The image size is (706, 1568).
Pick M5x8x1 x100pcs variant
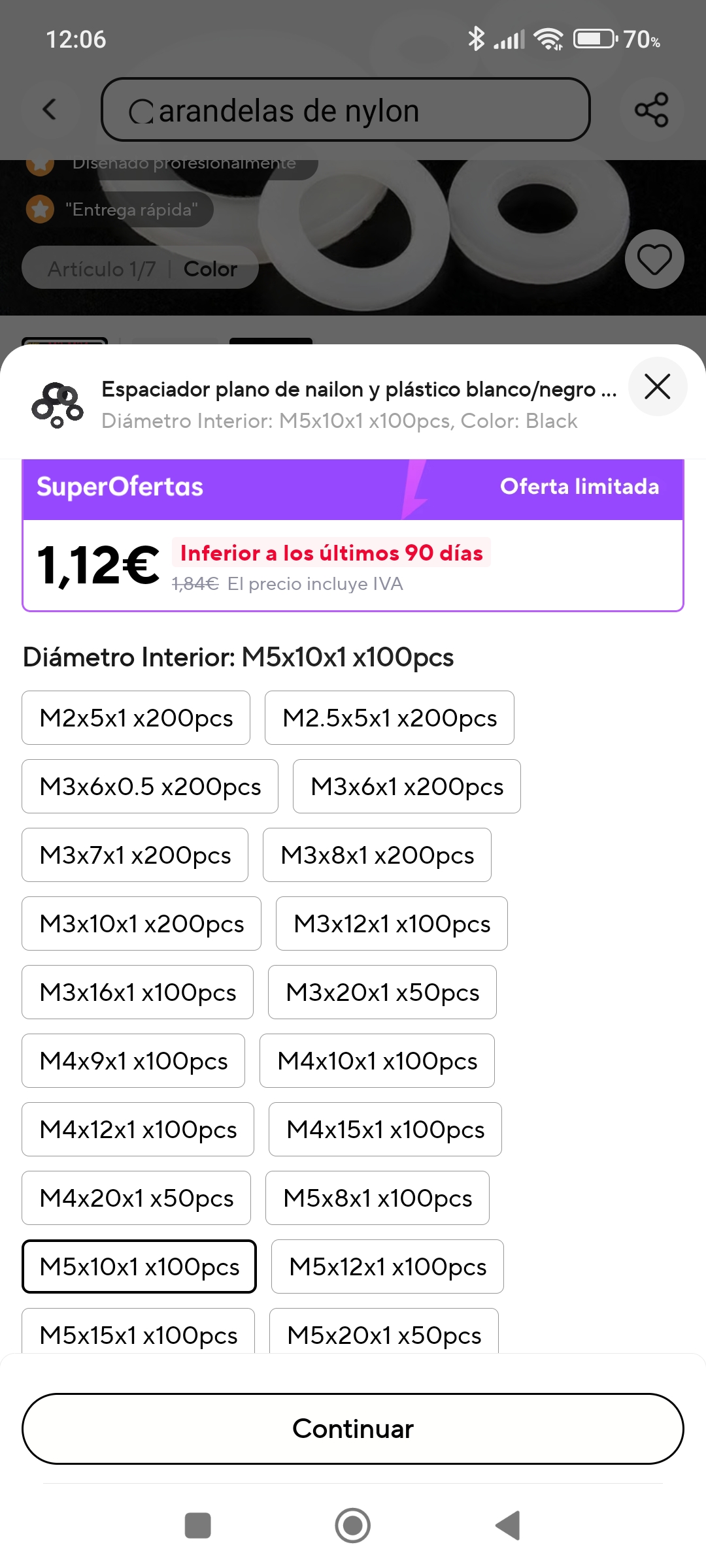[377, 1198]
